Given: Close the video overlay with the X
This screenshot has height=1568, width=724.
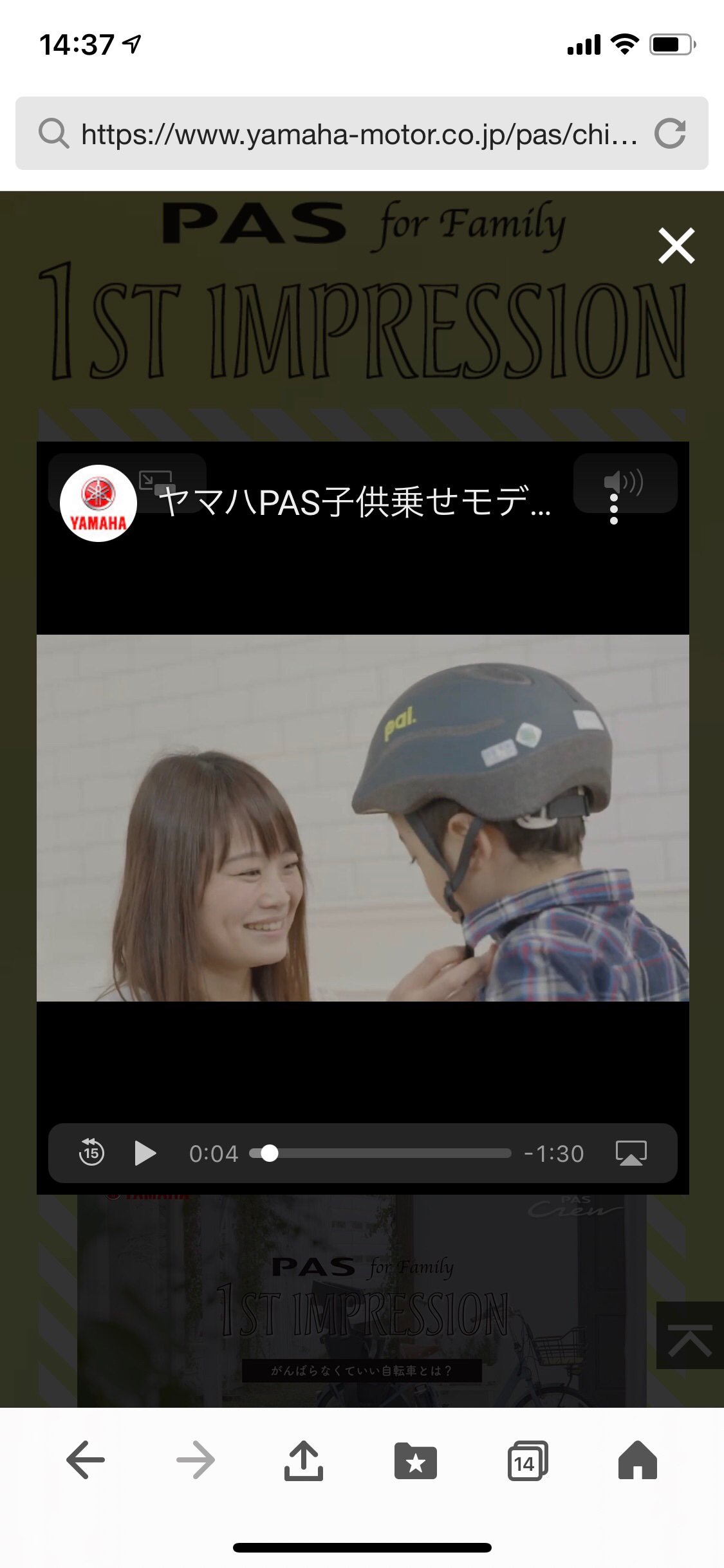Looking at the screenshot, I should click(x=676, y=245).
